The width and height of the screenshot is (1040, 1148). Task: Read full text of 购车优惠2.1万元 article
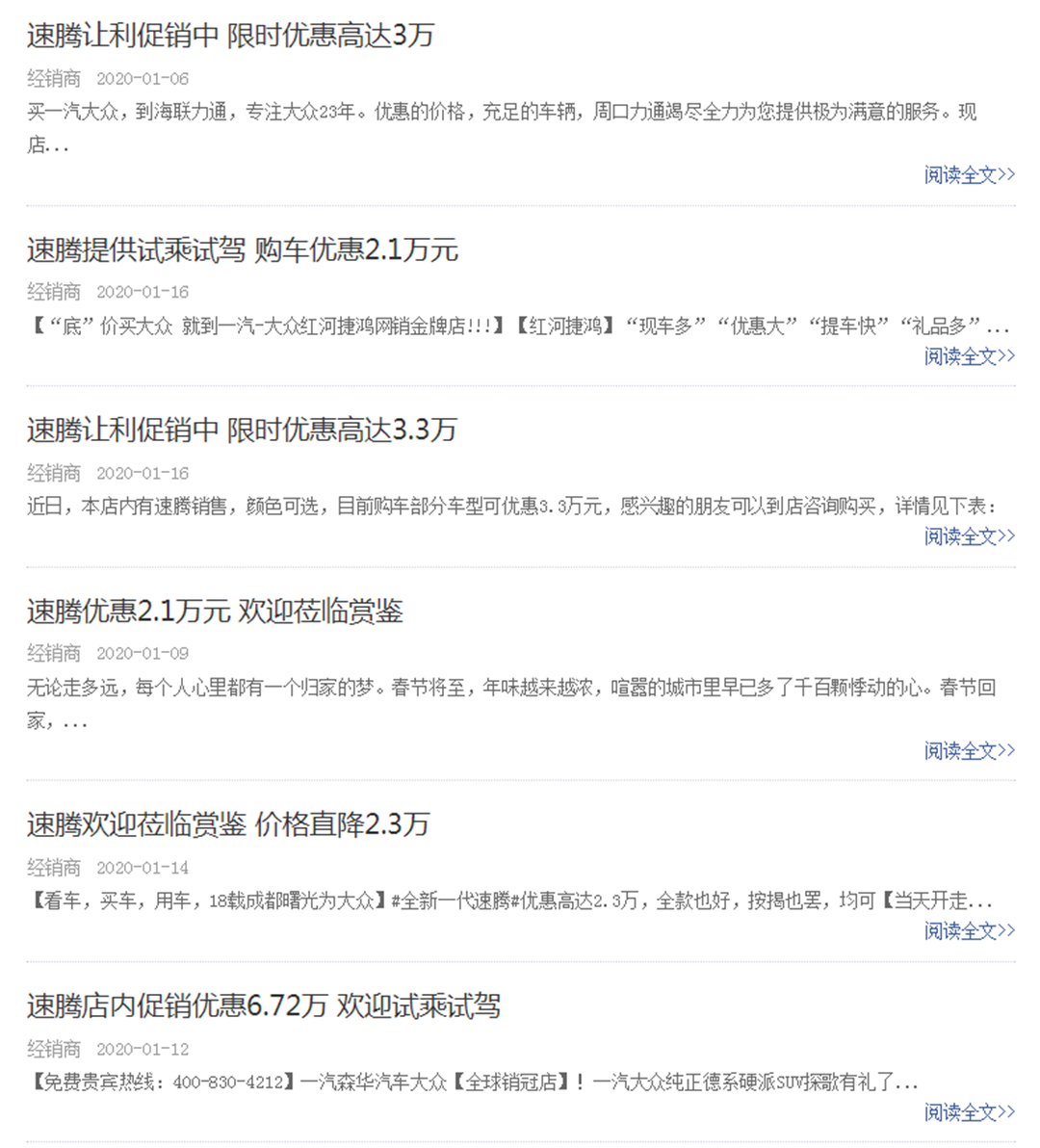click(x=969, y=356)
